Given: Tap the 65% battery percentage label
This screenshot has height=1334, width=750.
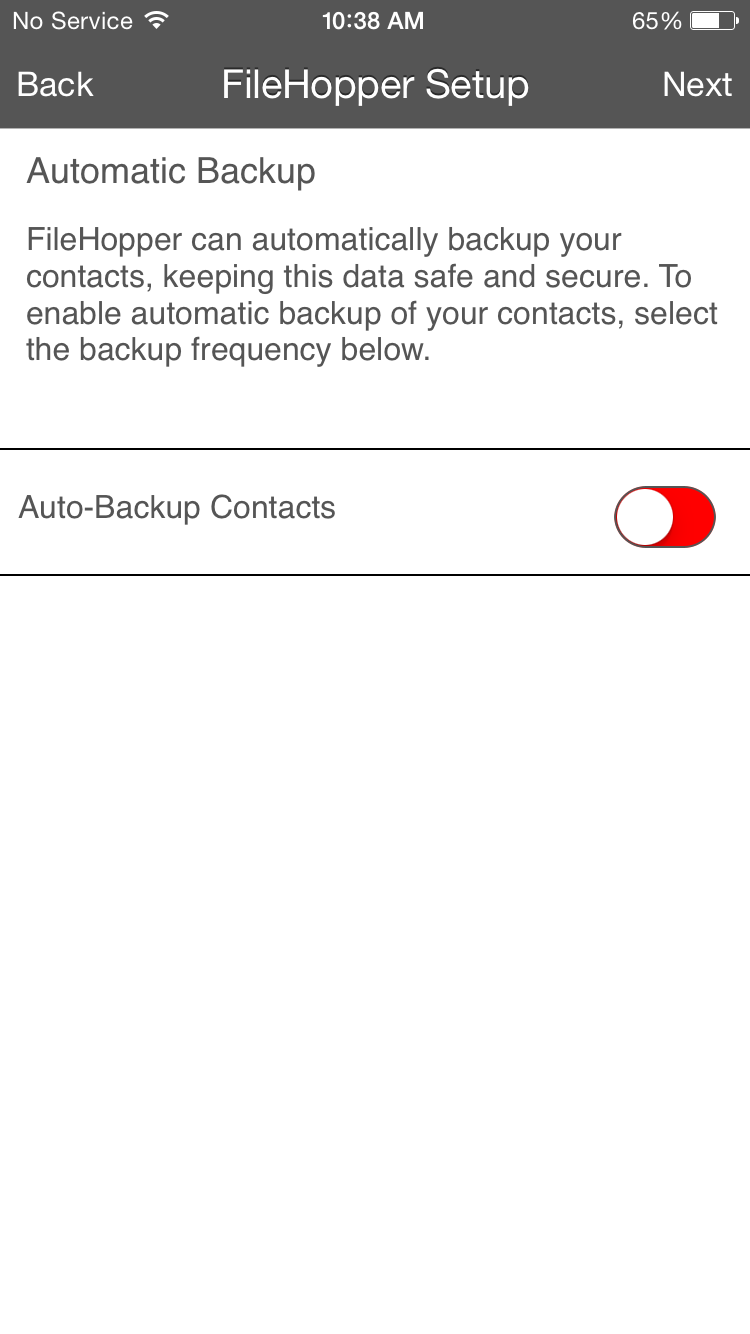Looking at the screenshot, I should coord(655,20).
